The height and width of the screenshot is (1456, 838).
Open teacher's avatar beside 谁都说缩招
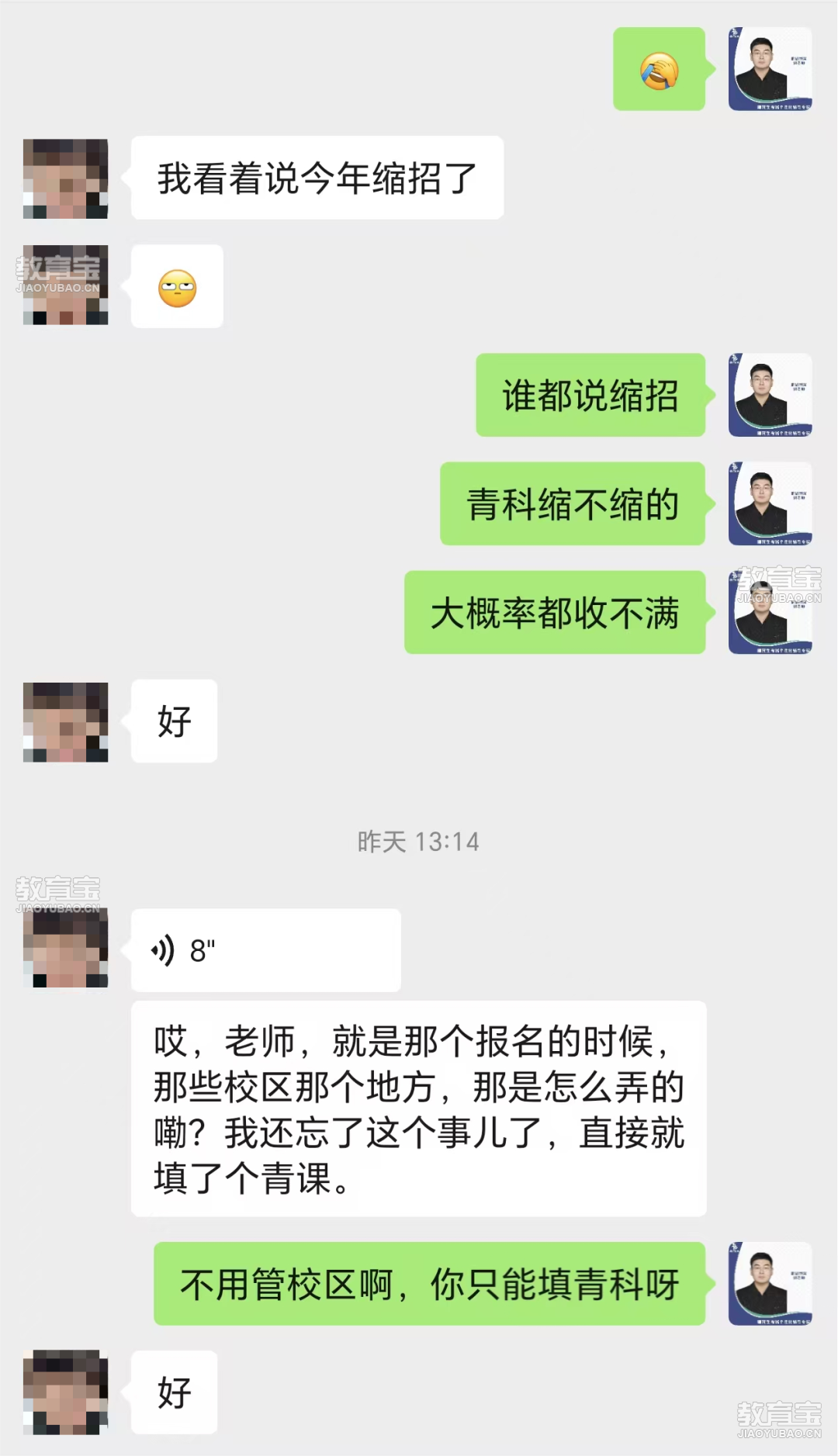[x=770, y=395]
